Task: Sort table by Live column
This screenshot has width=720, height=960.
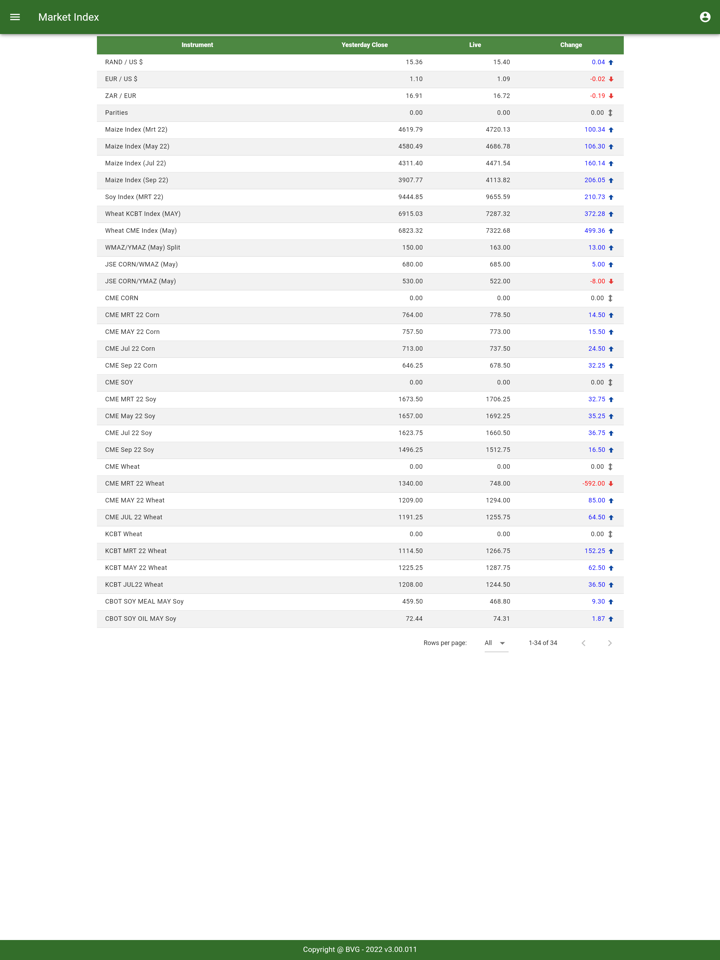Action: [475, 45]
